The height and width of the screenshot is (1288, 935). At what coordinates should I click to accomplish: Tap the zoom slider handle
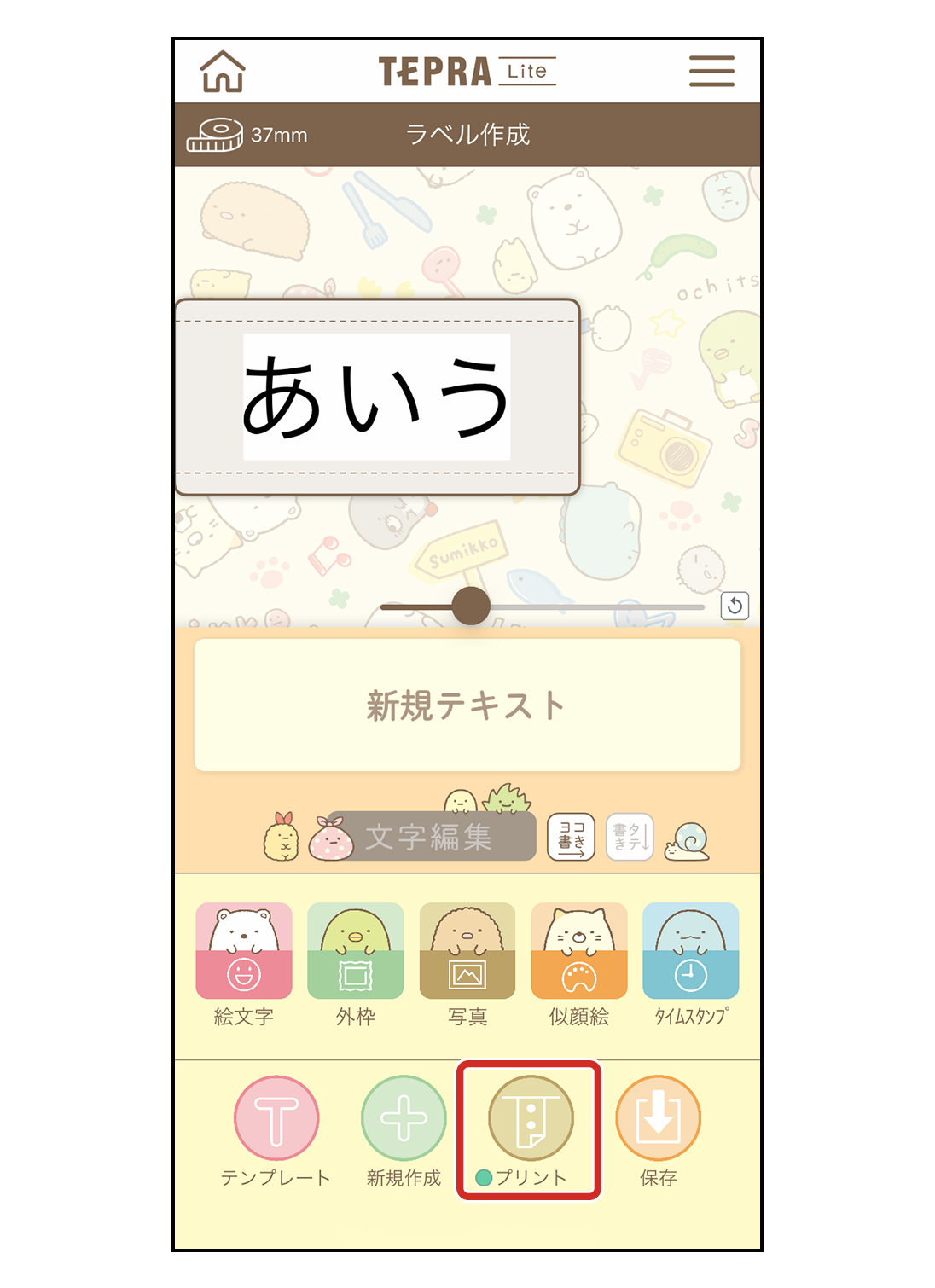(471, 606)
